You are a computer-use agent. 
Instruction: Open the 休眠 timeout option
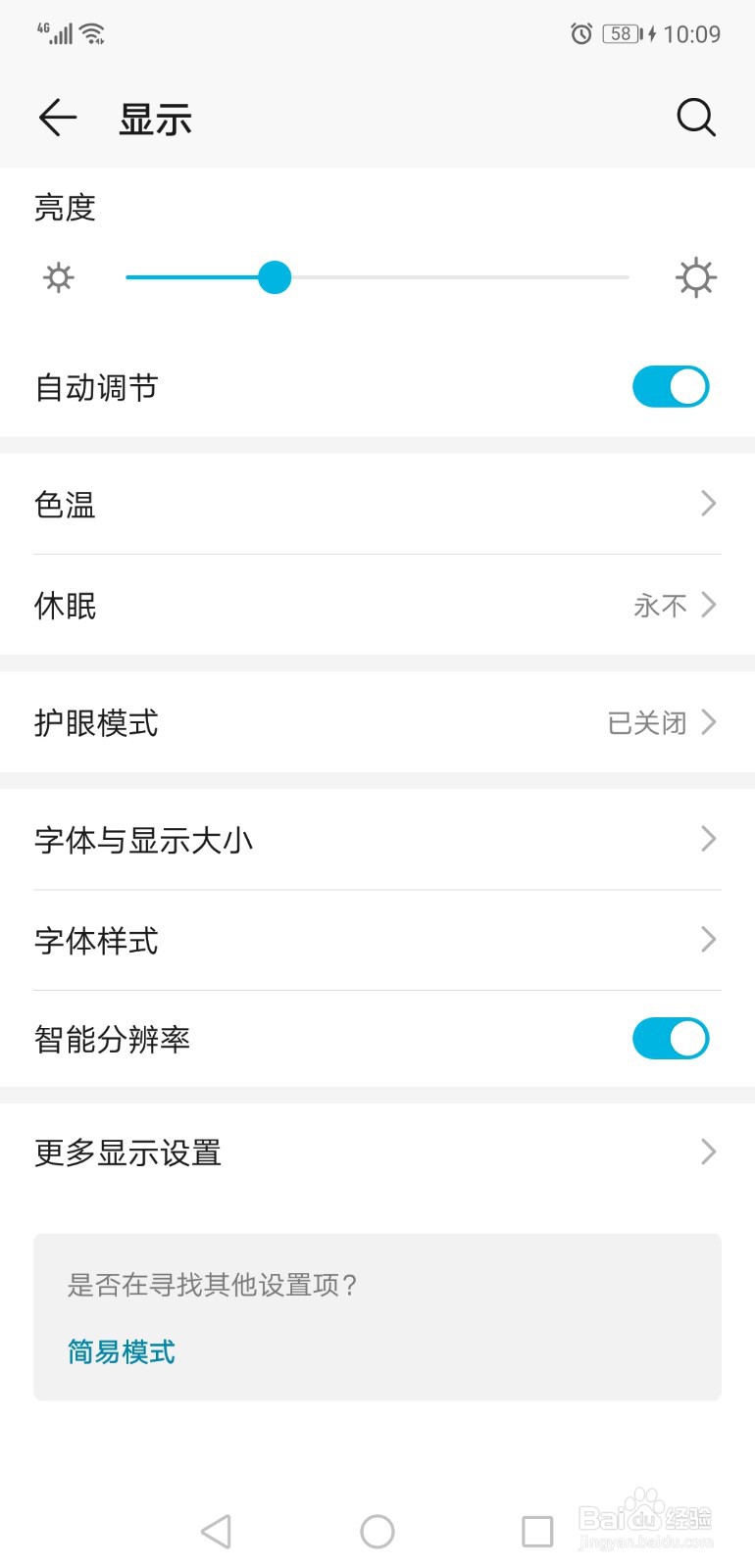click(x=377, y=605)
